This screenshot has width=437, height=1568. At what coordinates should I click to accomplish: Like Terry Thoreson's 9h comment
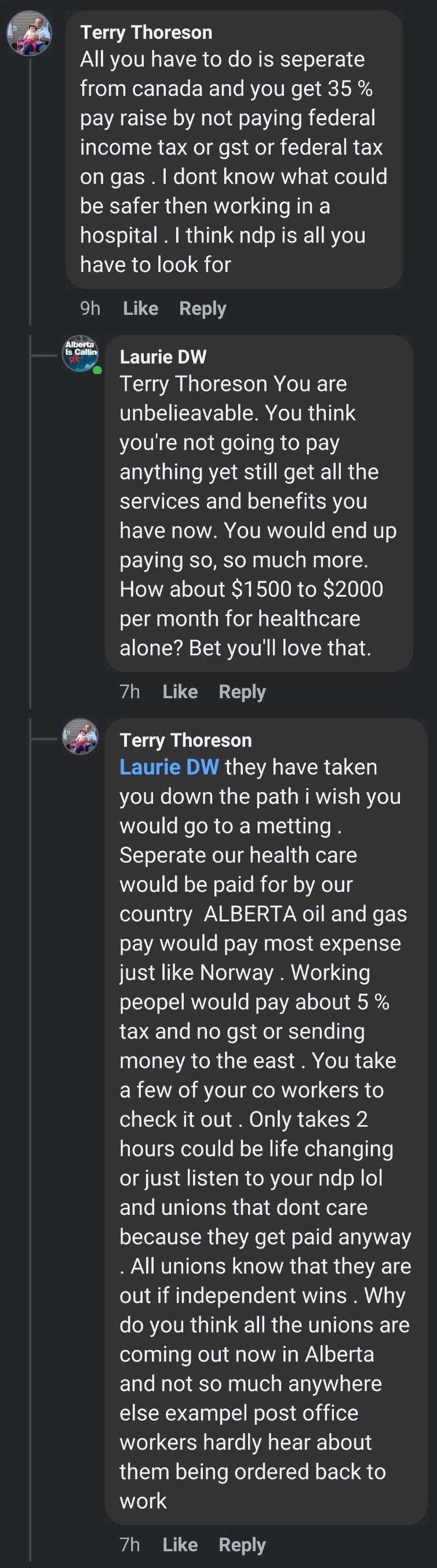[140, 308]
